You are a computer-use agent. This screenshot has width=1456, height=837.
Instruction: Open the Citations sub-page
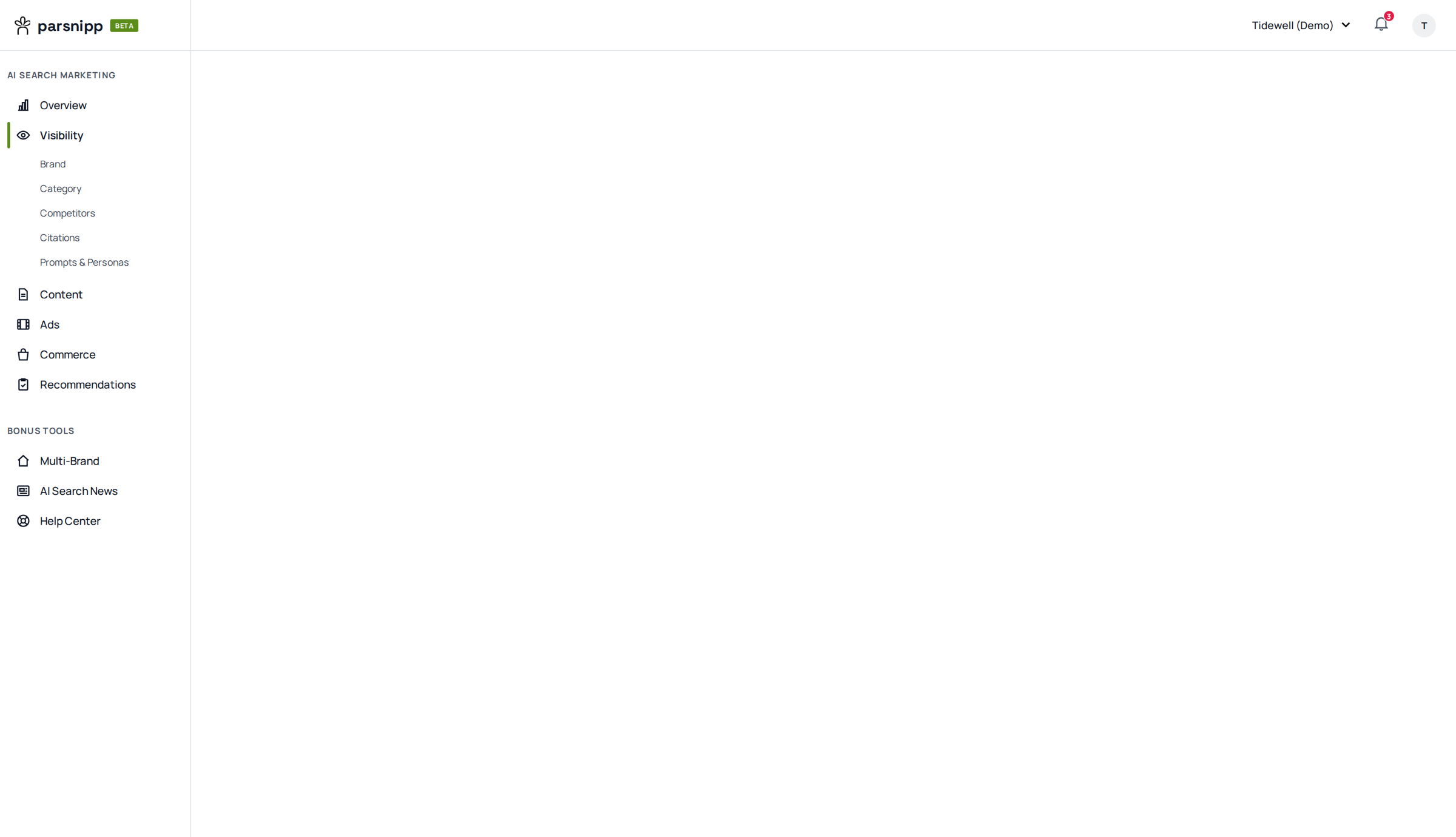pyautogui.click(x=59, y=238)
